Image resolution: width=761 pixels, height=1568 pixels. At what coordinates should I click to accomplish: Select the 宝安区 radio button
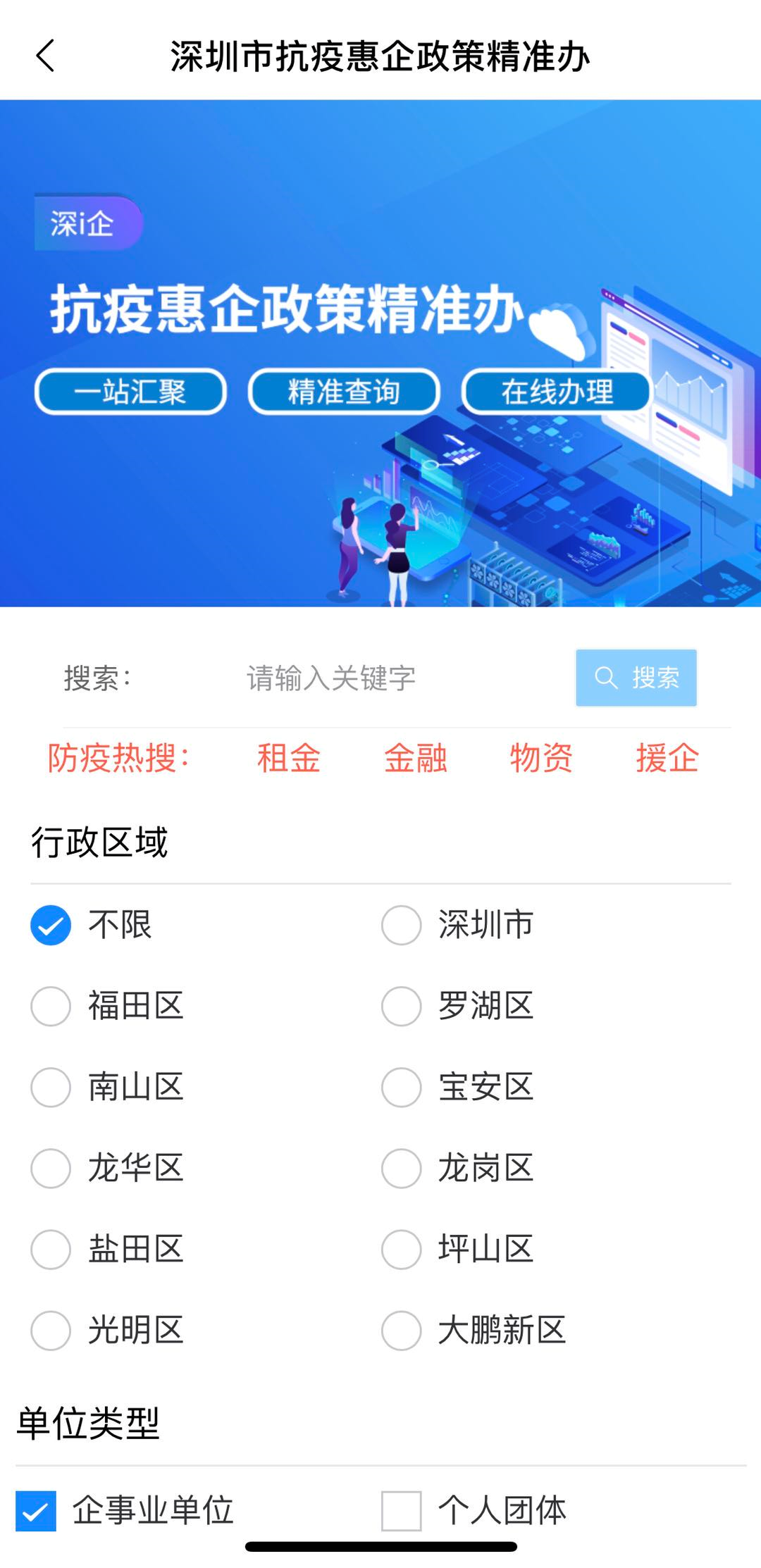tap(402, 1087)
